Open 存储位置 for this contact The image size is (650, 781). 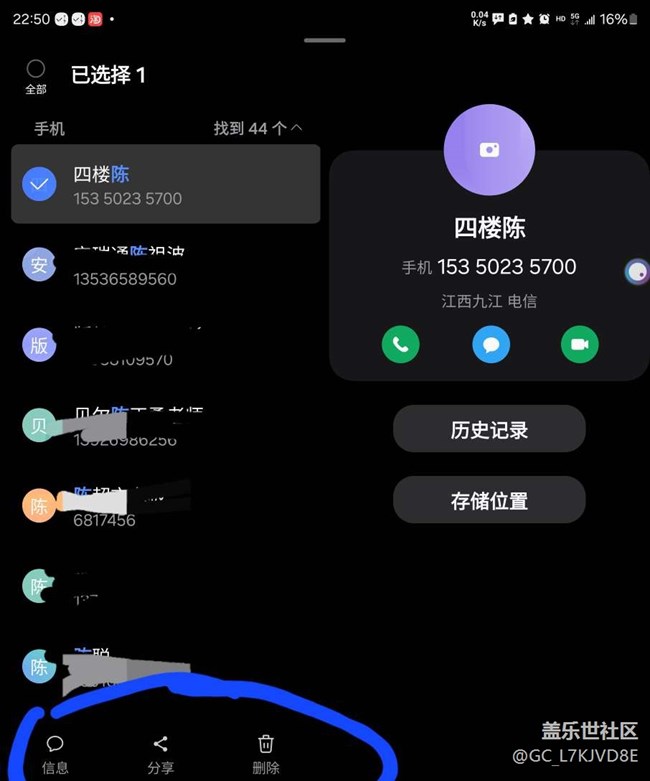coord(489,500)
